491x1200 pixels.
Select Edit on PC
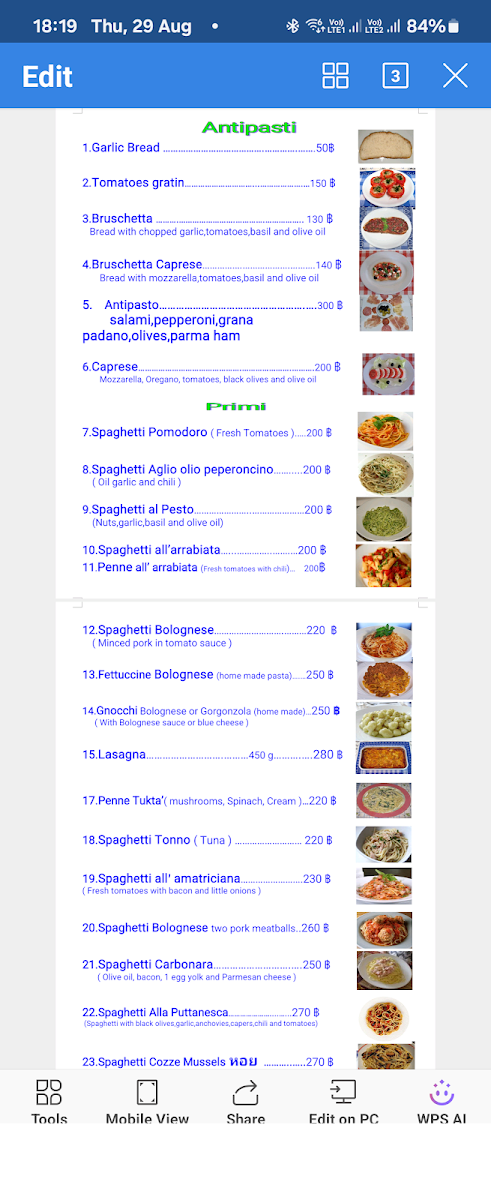[344, 1102]
